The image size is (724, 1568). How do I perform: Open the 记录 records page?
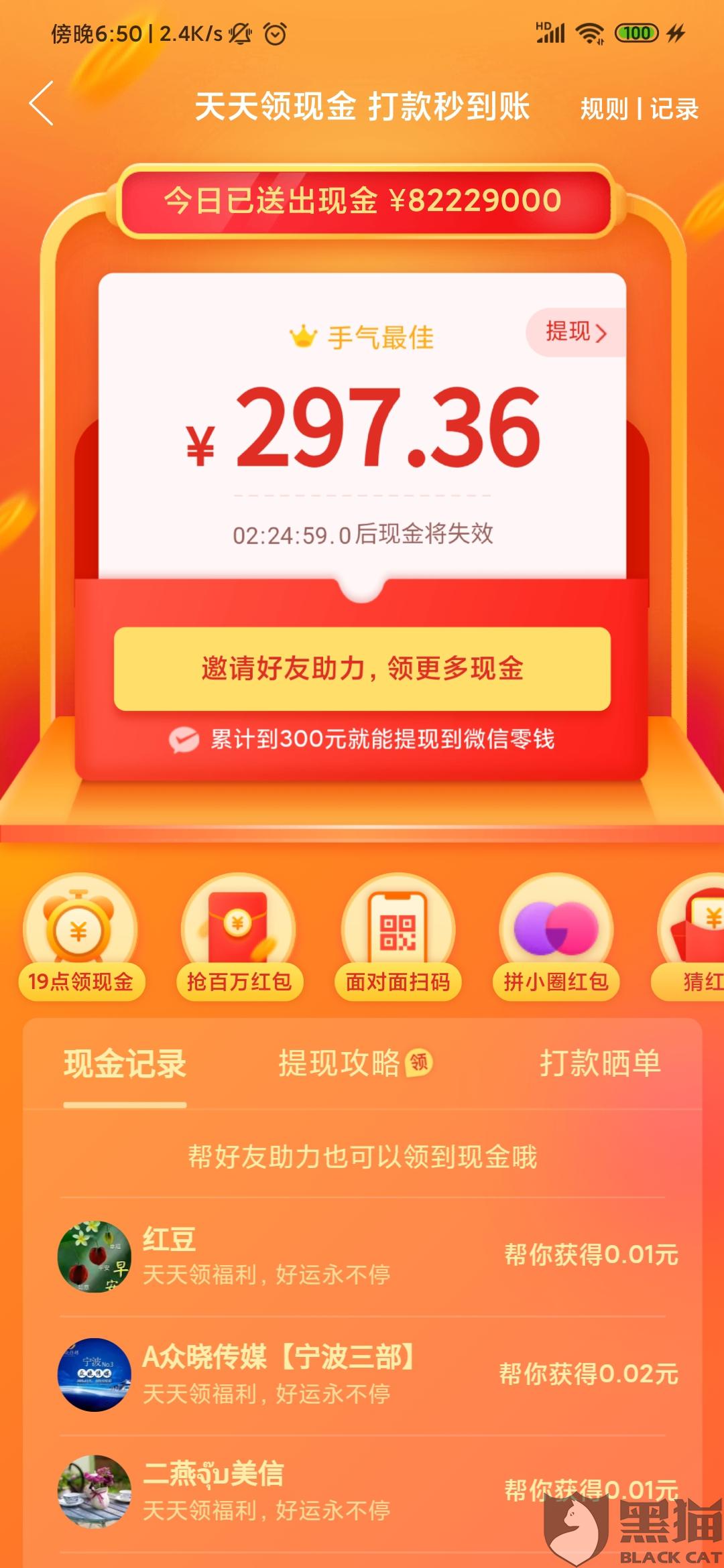point(674,109)
